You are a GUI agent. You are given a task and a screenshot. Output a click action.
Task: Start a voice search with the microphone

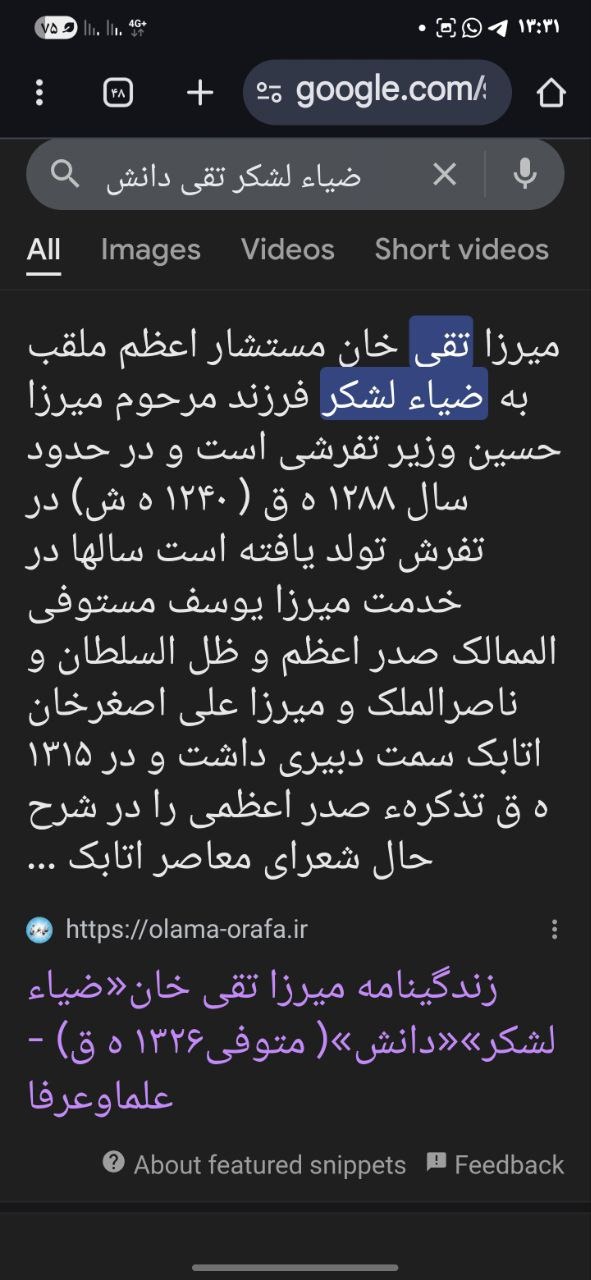pos(525,175)
